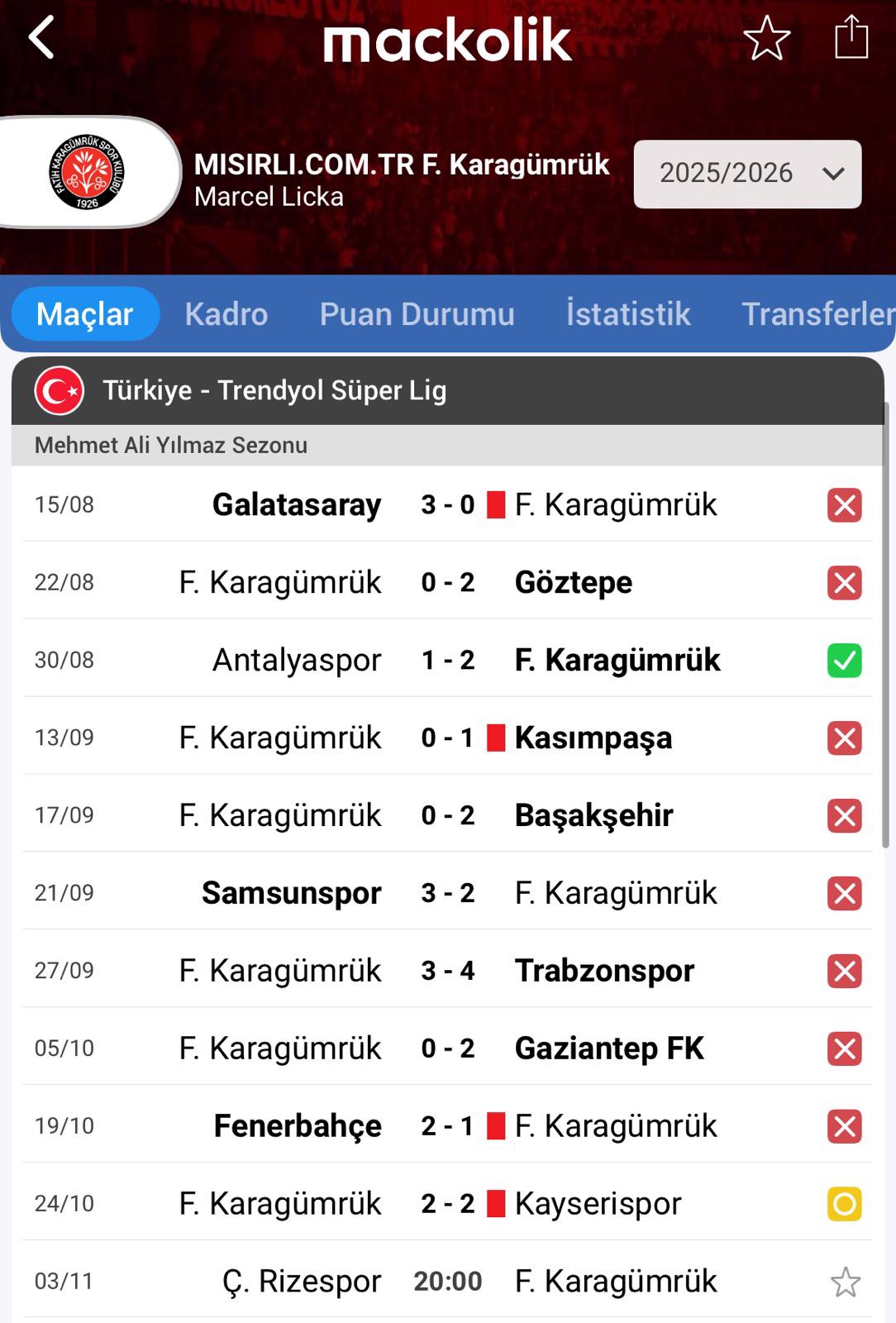Open the 2-2 draw with Kayserispor

(447, 1204)
